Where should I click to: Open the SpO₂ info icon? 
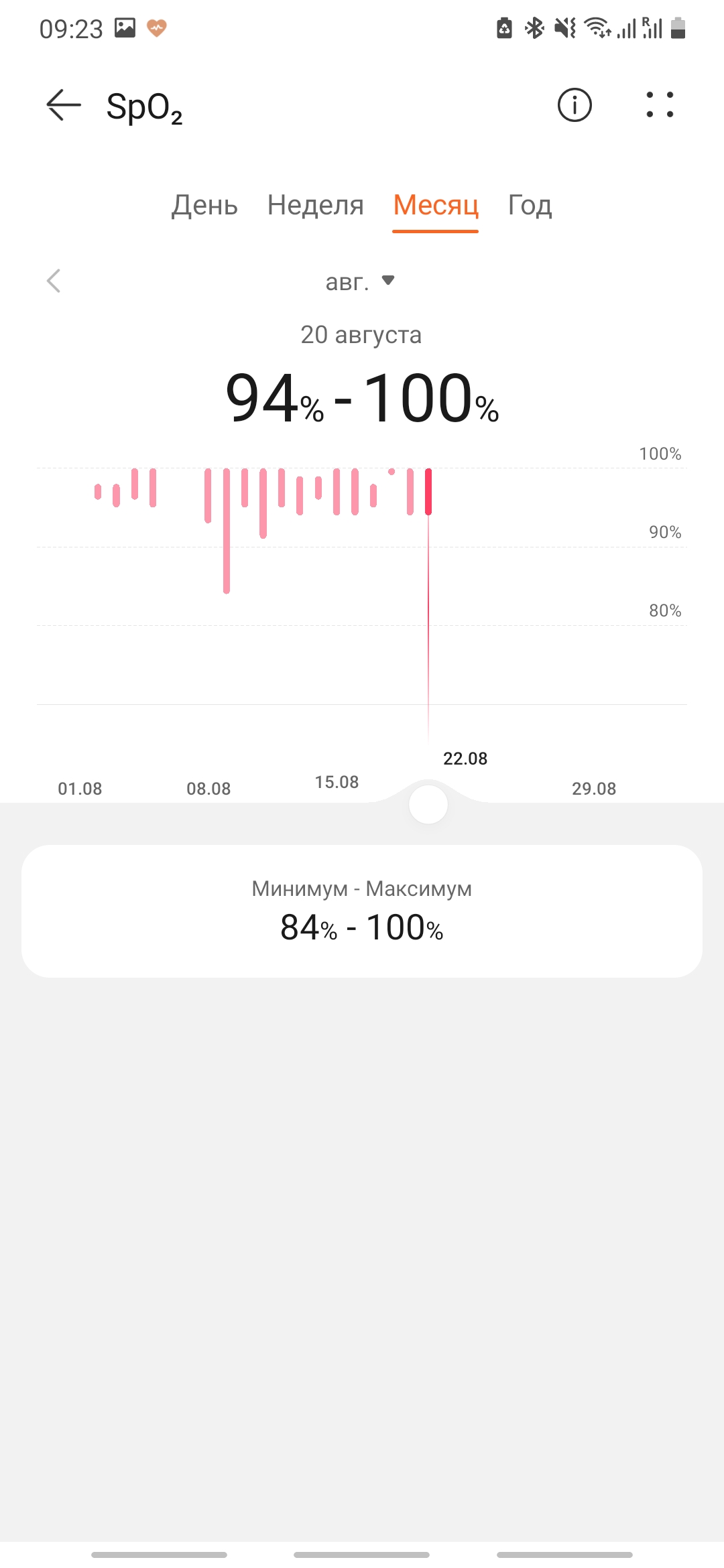pos(575,105)
